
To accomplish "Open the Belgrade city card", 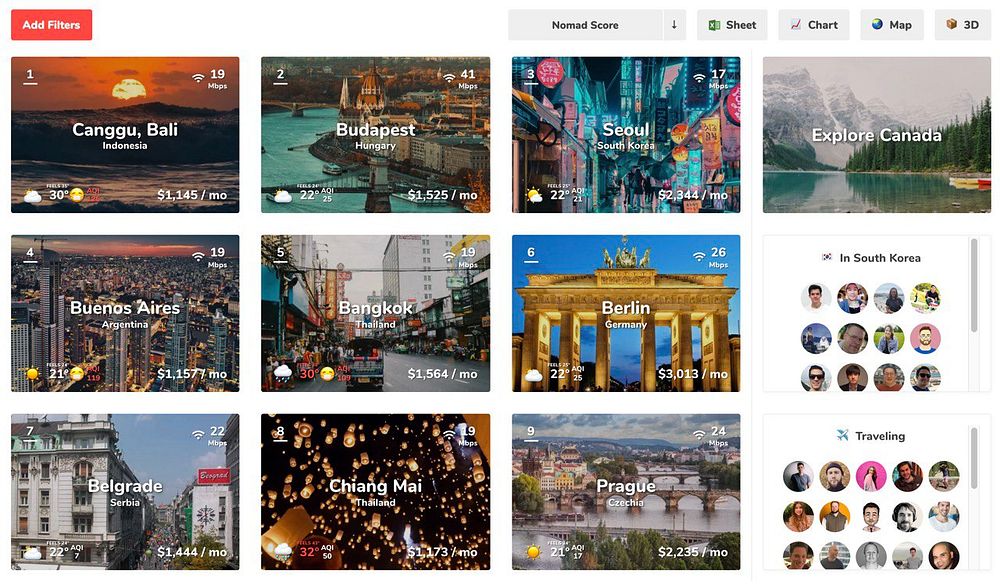I will coord(125,491).
